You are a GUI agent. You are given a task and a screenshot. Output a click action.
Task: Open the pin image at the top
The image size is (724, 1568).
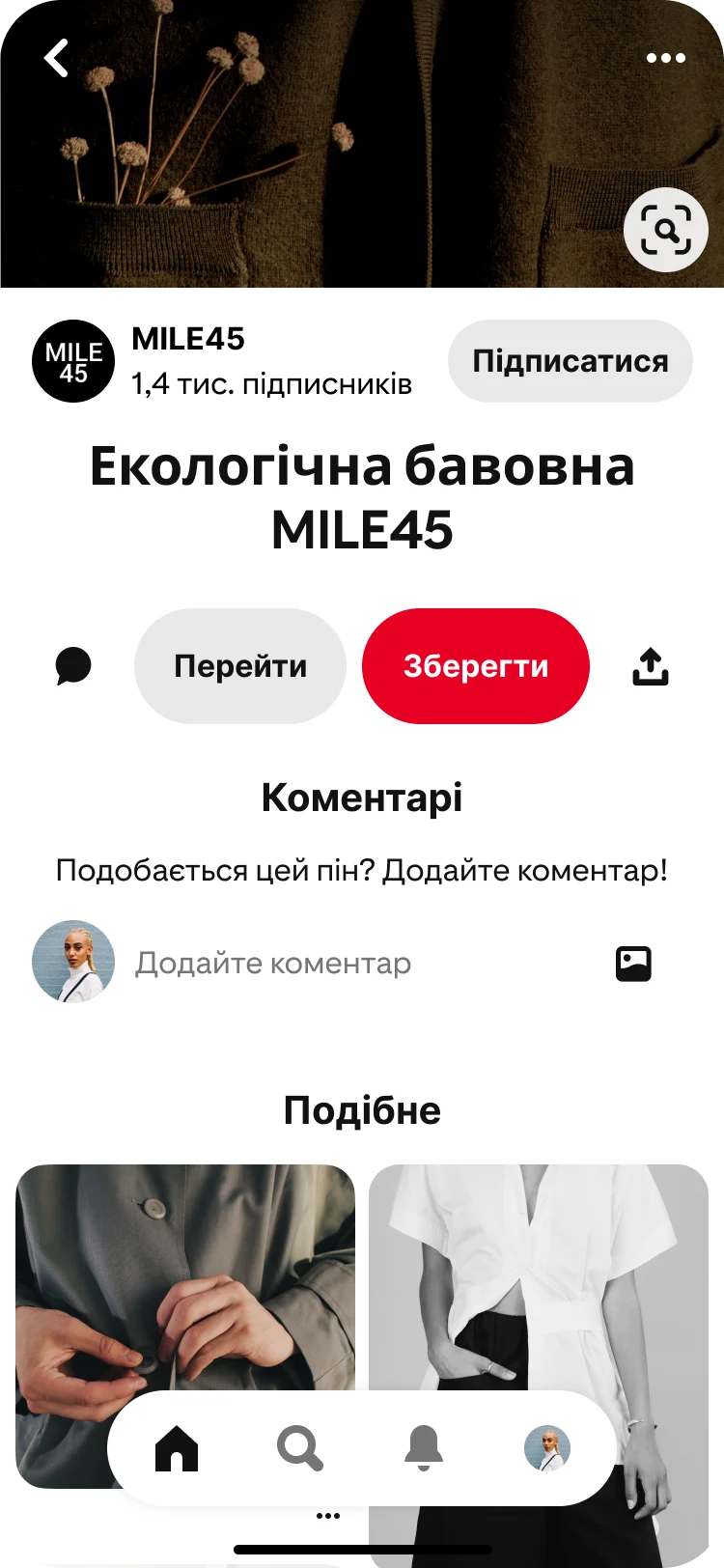[362, 145]
